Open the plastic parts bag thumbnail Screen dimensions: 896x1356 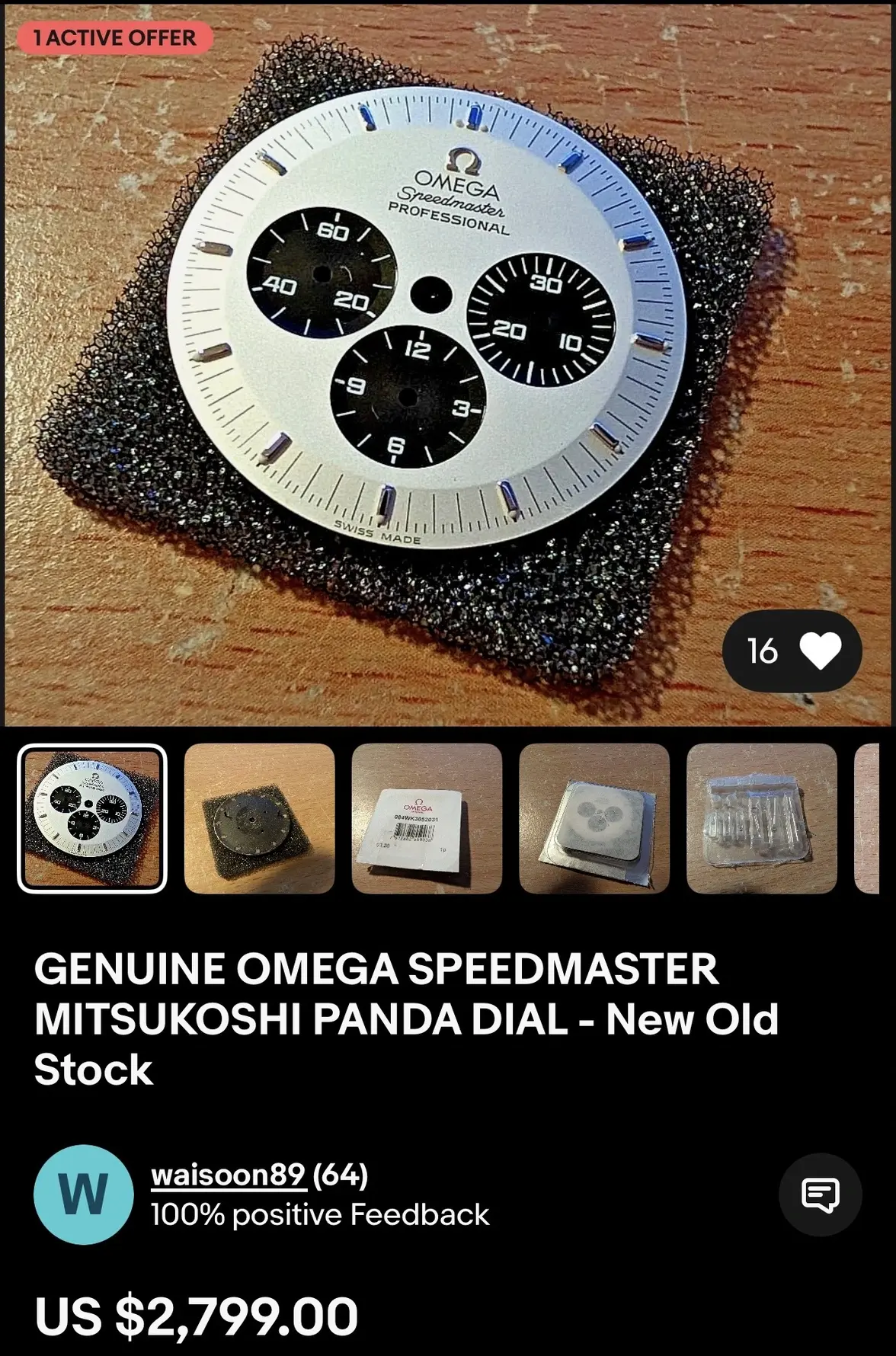click(761, 818)
